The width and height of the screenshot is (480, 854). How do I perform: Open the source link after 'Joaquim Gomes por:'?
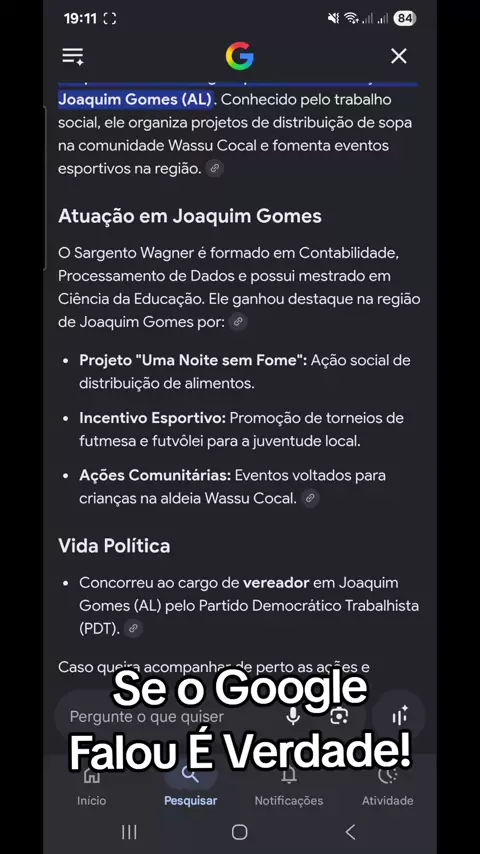(x=238, y=322)
